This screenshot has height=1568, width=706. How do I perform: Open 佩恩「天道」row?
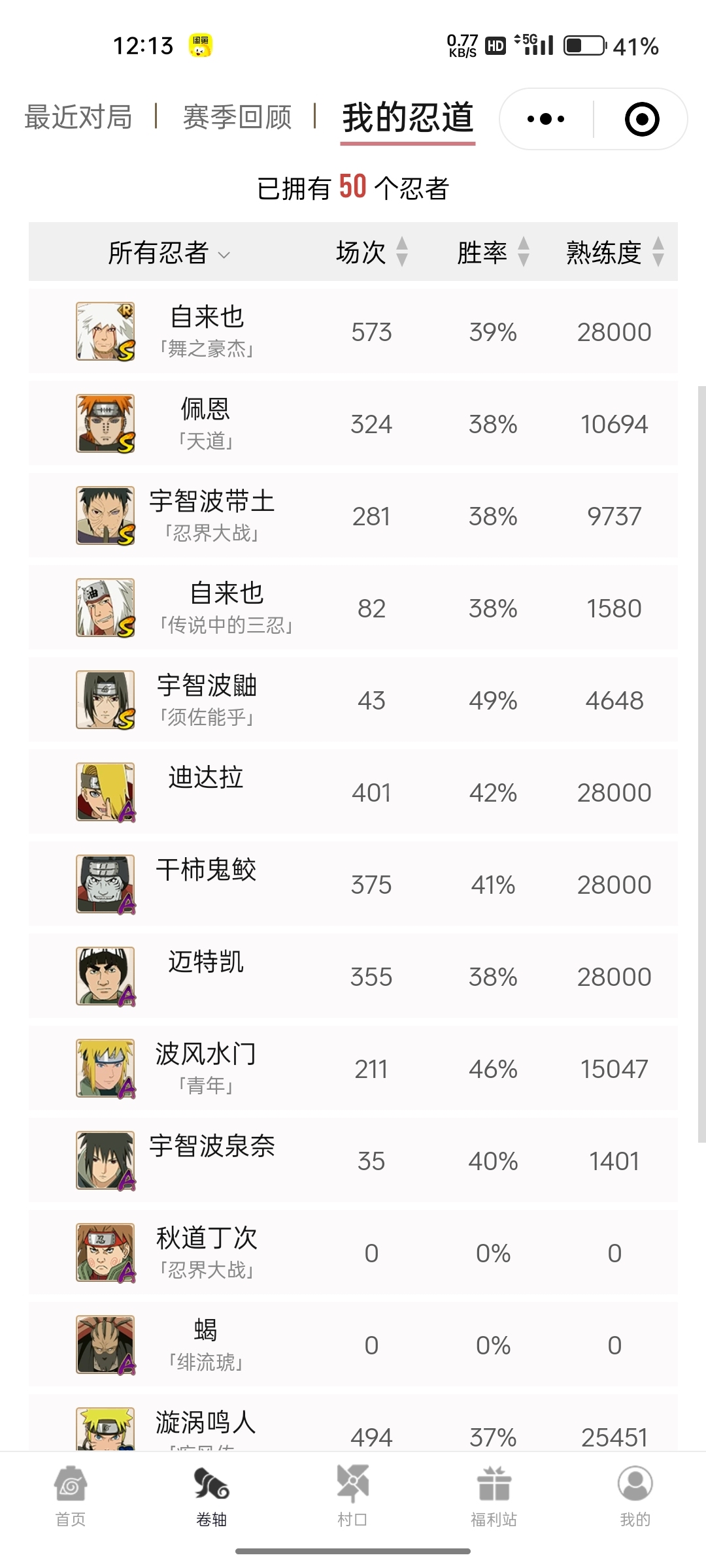353,423
